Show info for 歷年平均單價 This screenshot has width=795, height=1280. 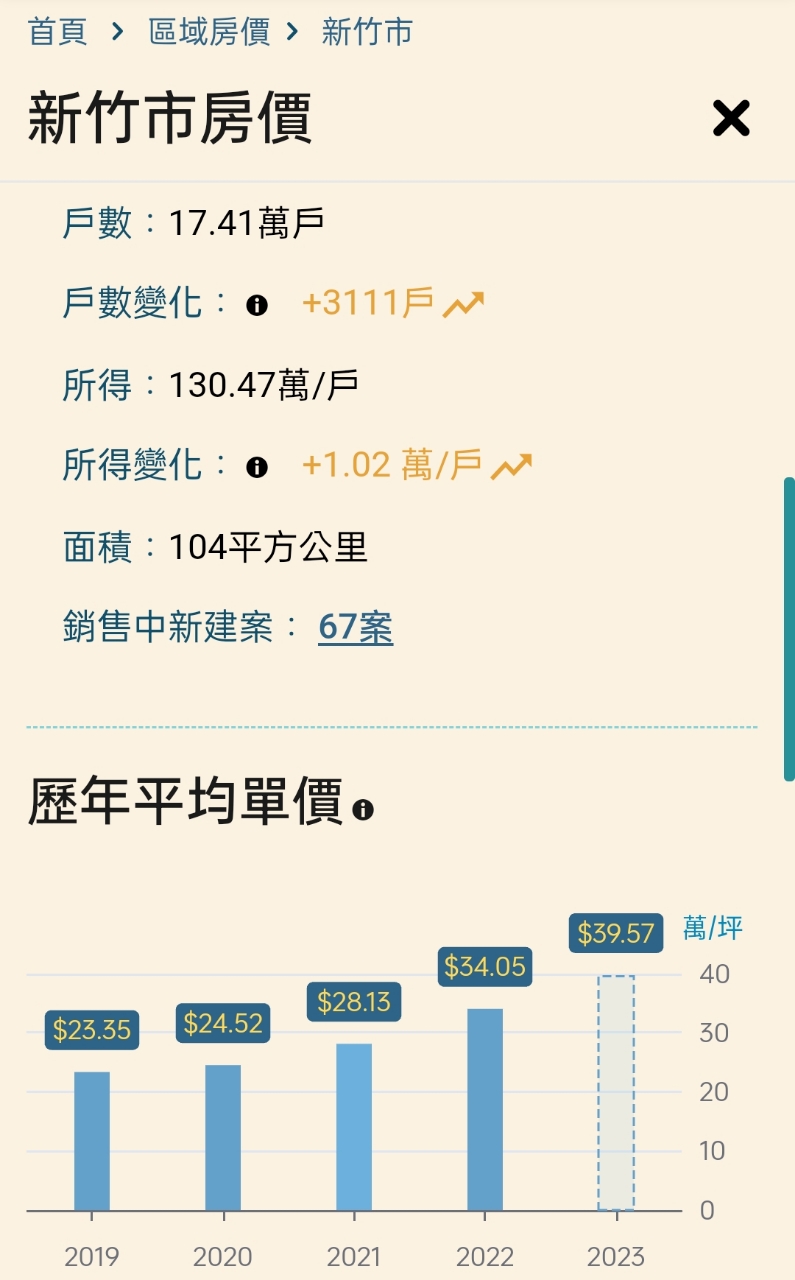363,809
